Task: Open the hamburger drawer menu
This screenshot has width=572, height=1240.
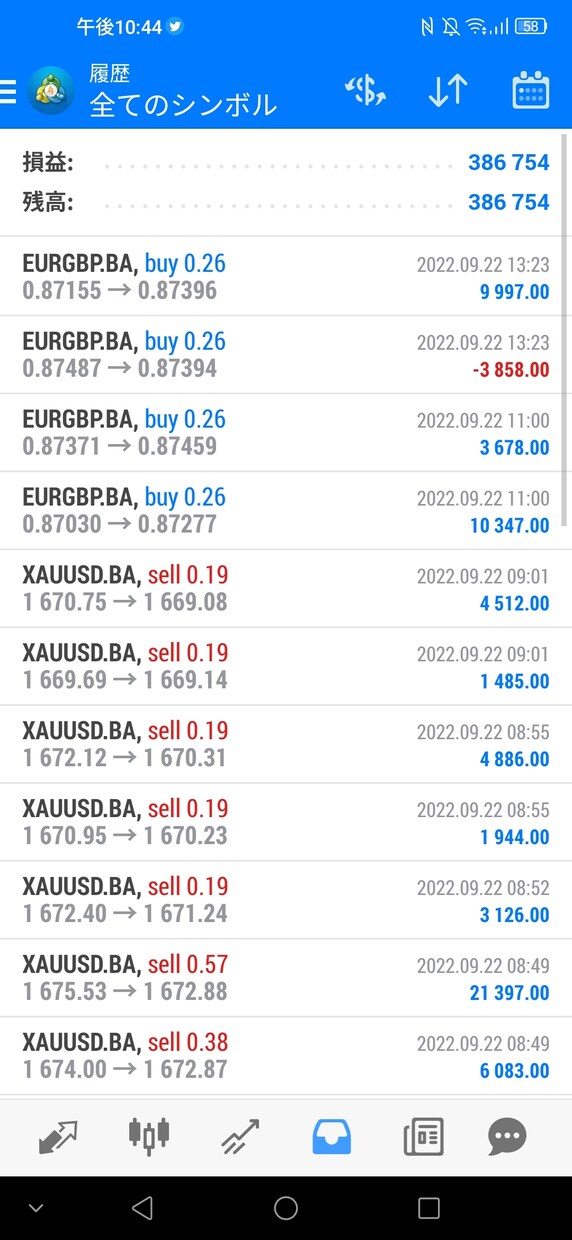Action: (8, 92)
